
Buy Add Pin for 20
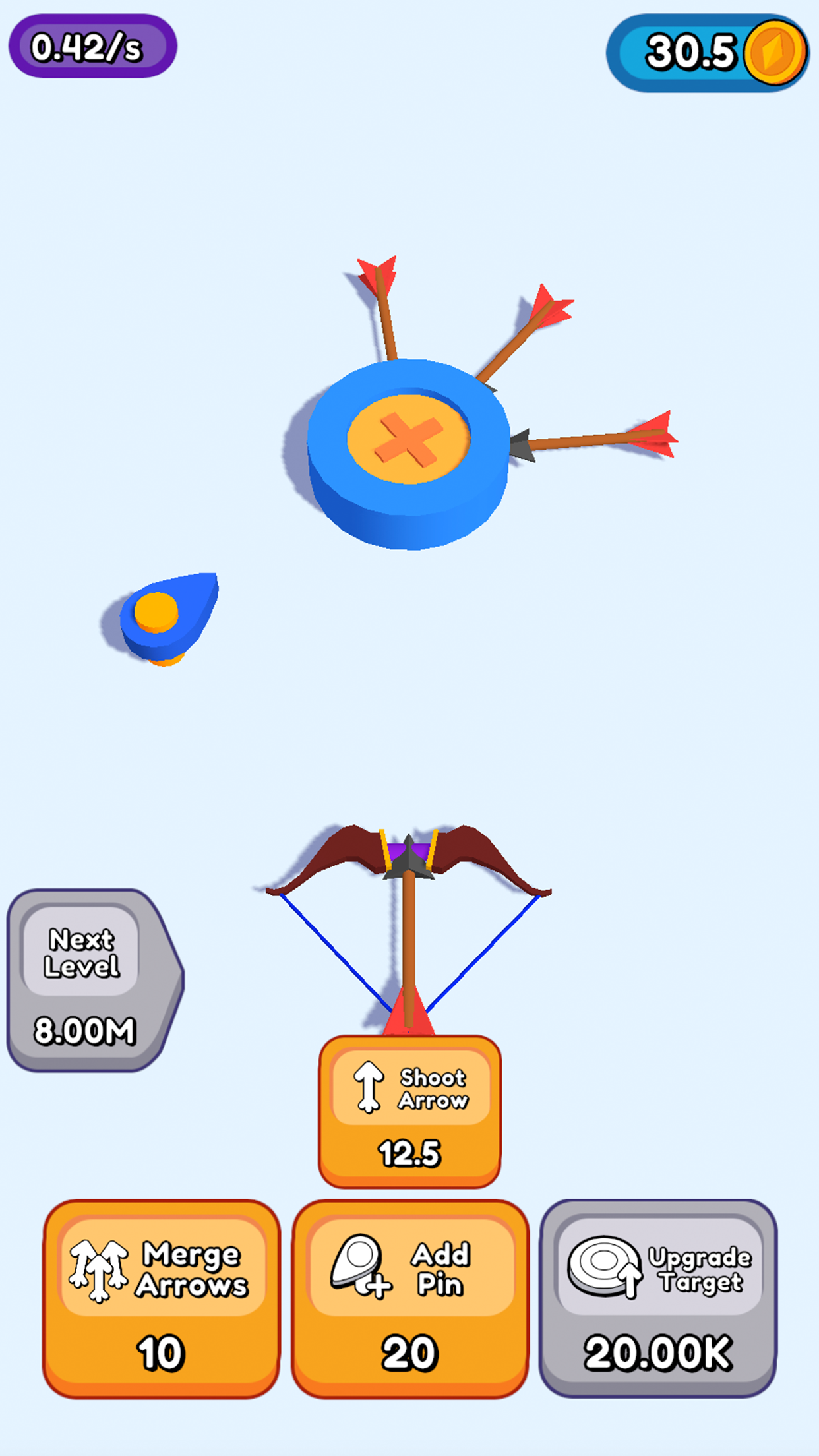(409, 1298)
